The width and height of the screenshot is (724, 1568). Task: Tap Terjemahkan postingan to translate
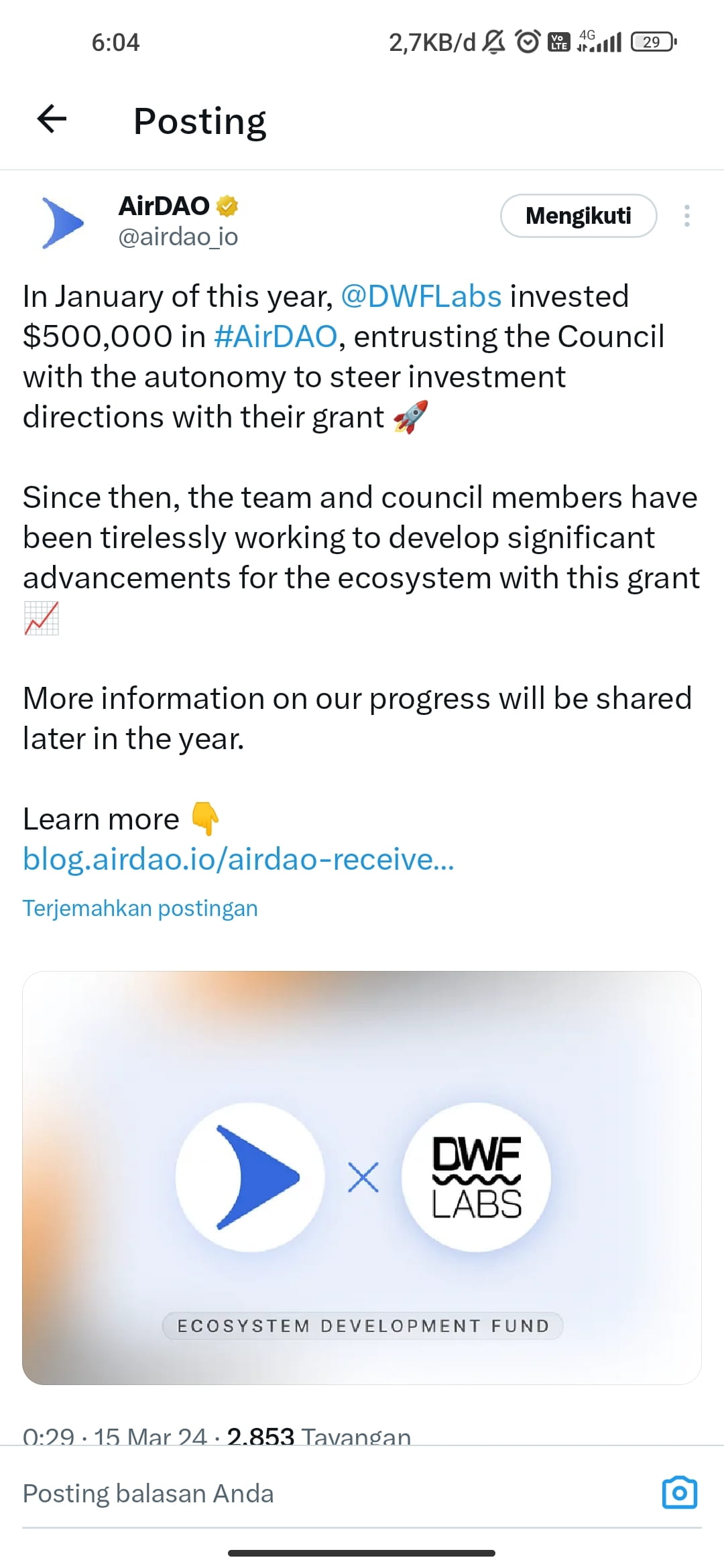(139, 907)
